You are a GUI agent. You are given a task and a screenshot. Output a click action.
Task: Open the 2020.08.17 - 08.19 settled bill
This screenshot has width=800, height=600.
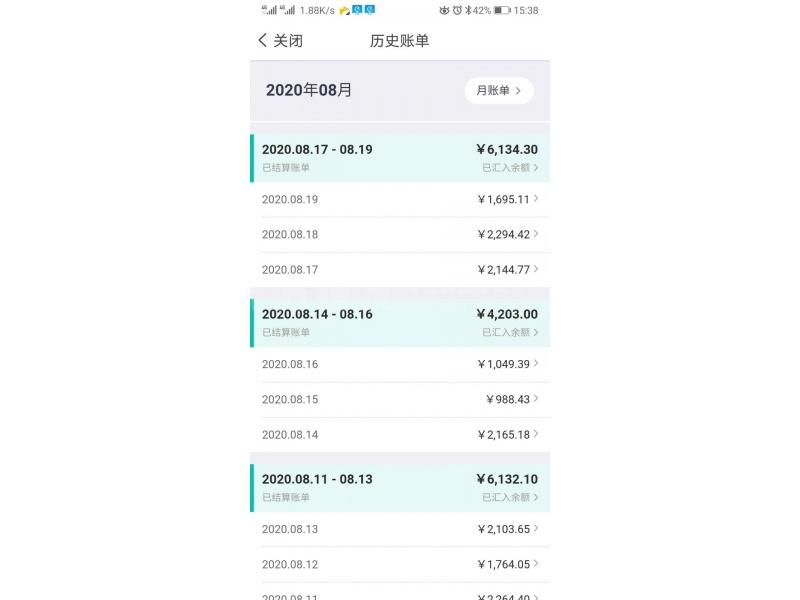[x=400, y=158]
